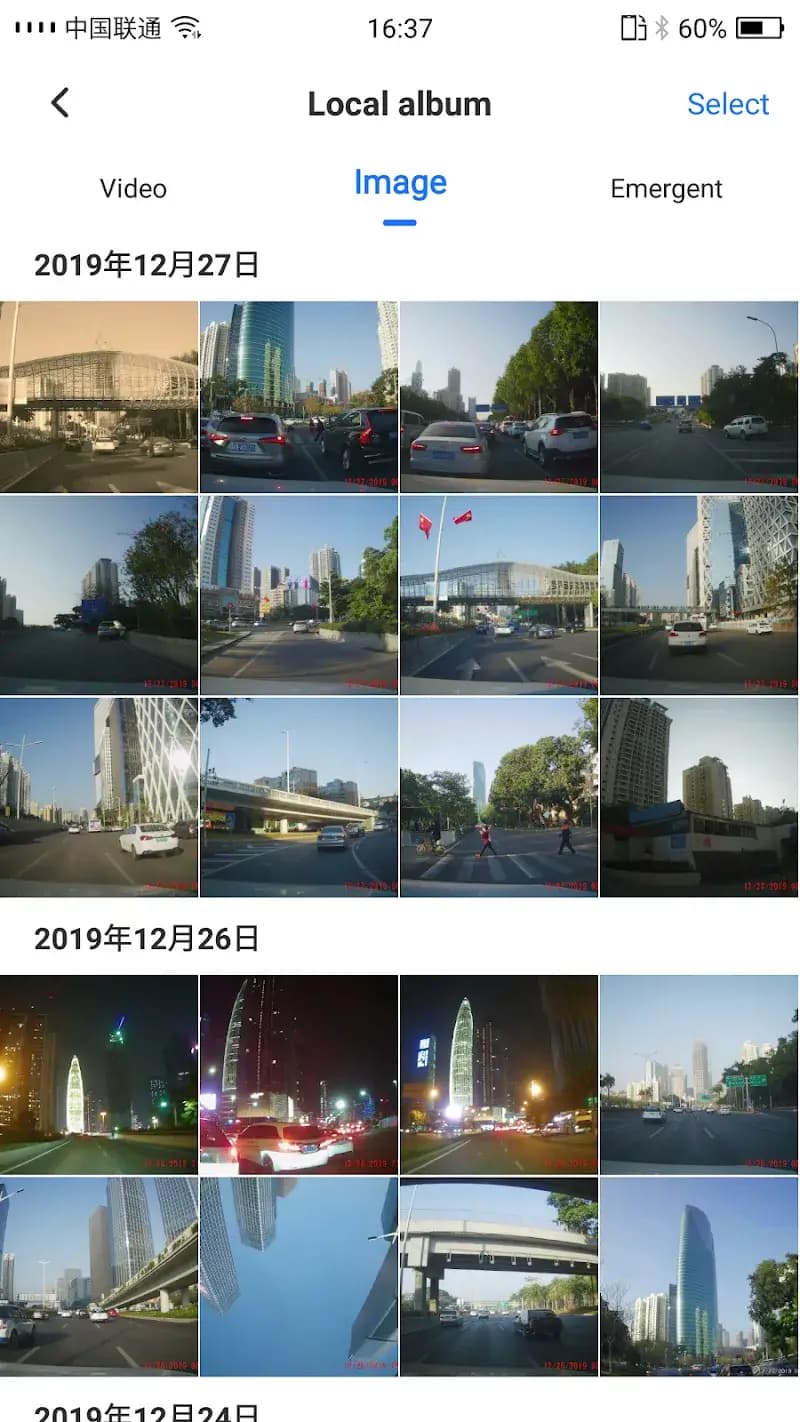Open the photo of the elevated flyover with a grey car
The image size is (800, 1422).
pos(299,797)
